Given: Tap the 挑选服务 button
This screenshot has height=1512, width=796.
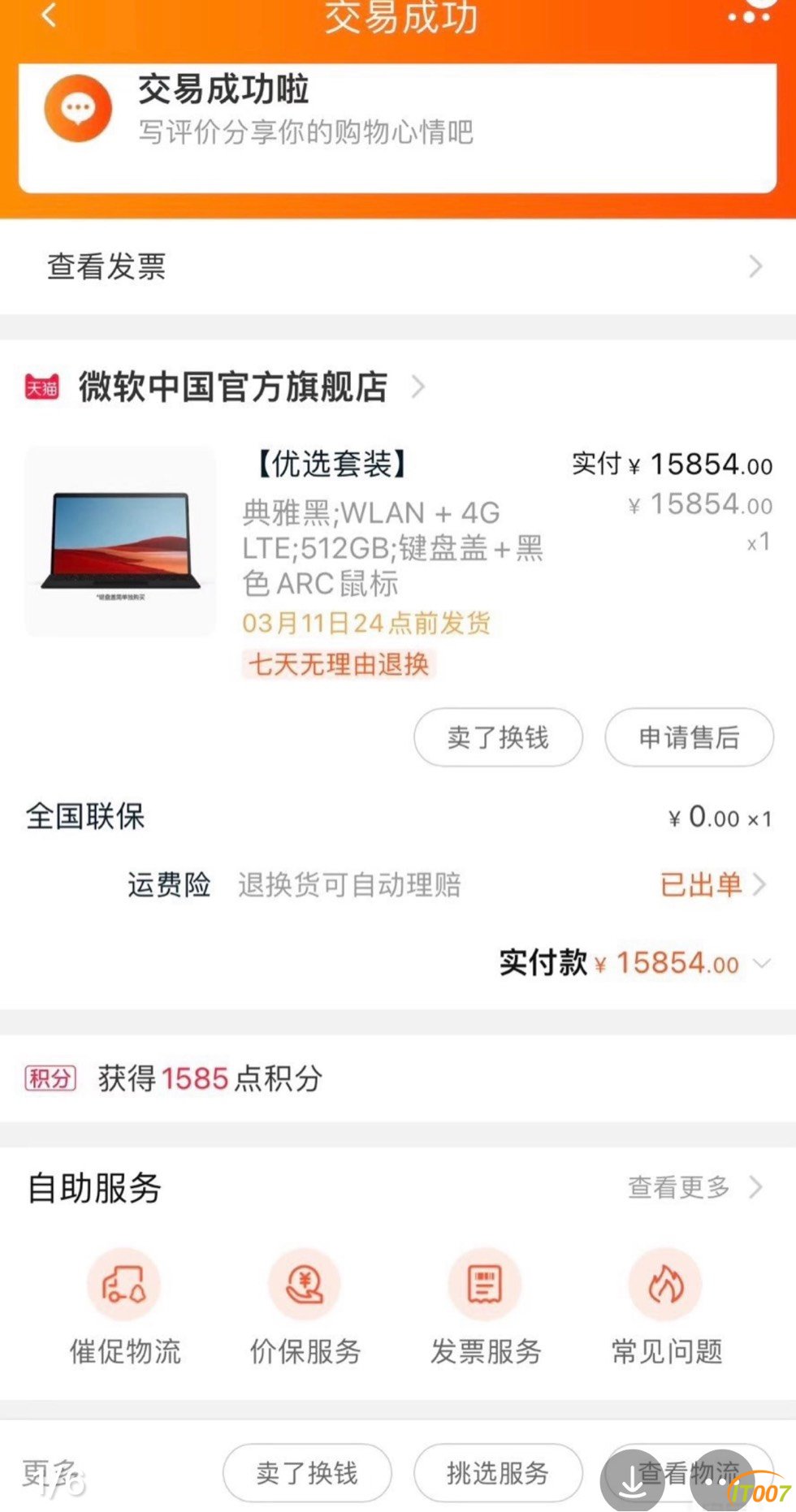Looking at the screenshot, I should 498,1472.
